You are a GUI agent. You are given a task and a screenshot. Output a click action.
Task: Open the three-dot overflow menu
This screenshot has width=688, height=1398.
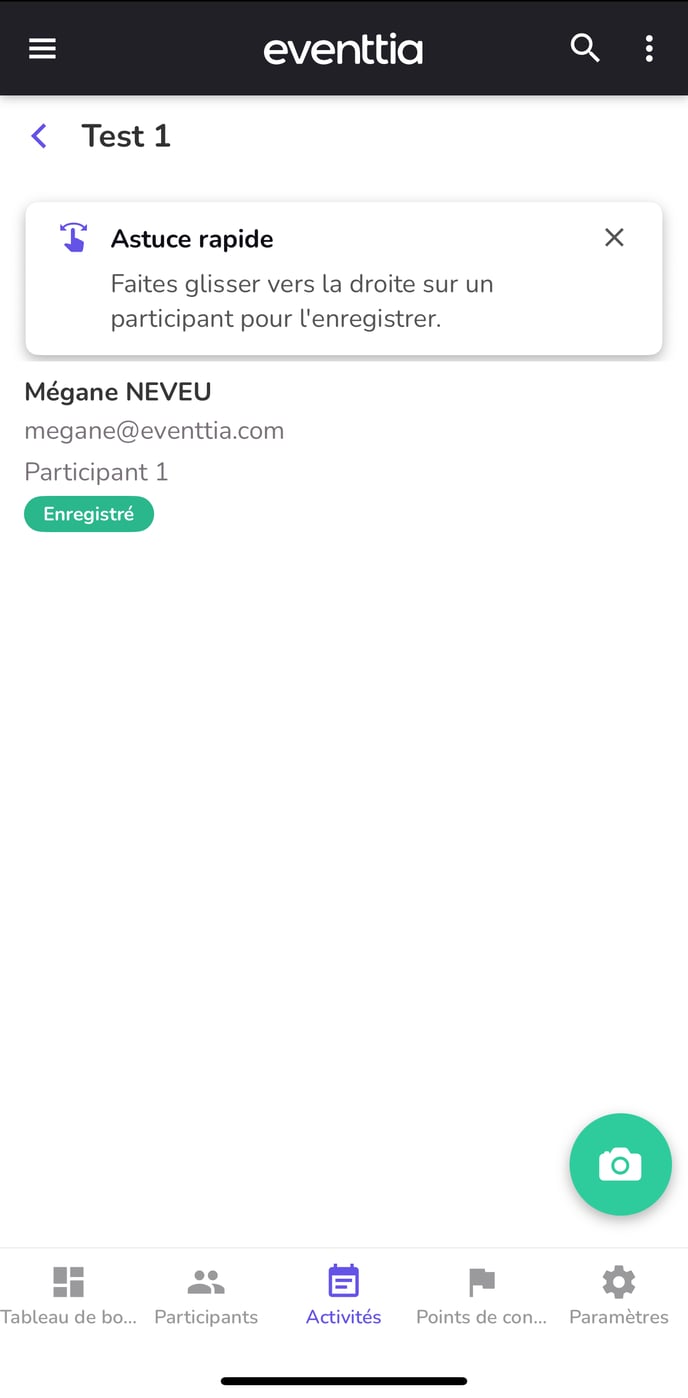click(649, 48)
